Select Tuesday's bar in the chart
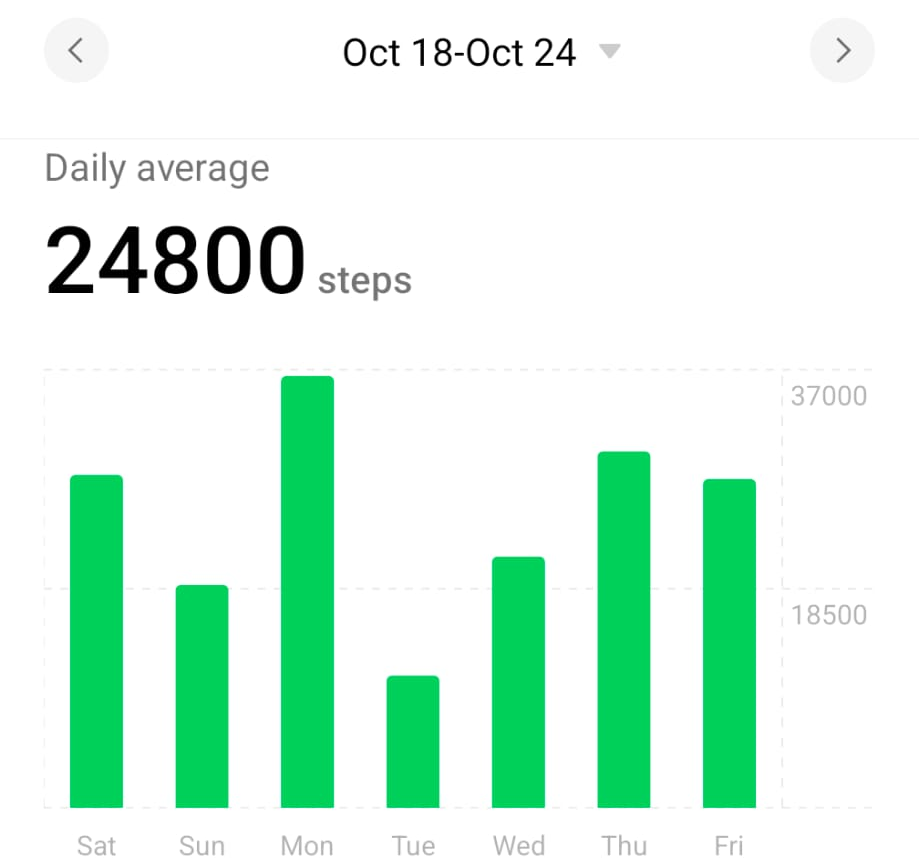This screenshot has height=867, width=919. [x=413, y=742]
